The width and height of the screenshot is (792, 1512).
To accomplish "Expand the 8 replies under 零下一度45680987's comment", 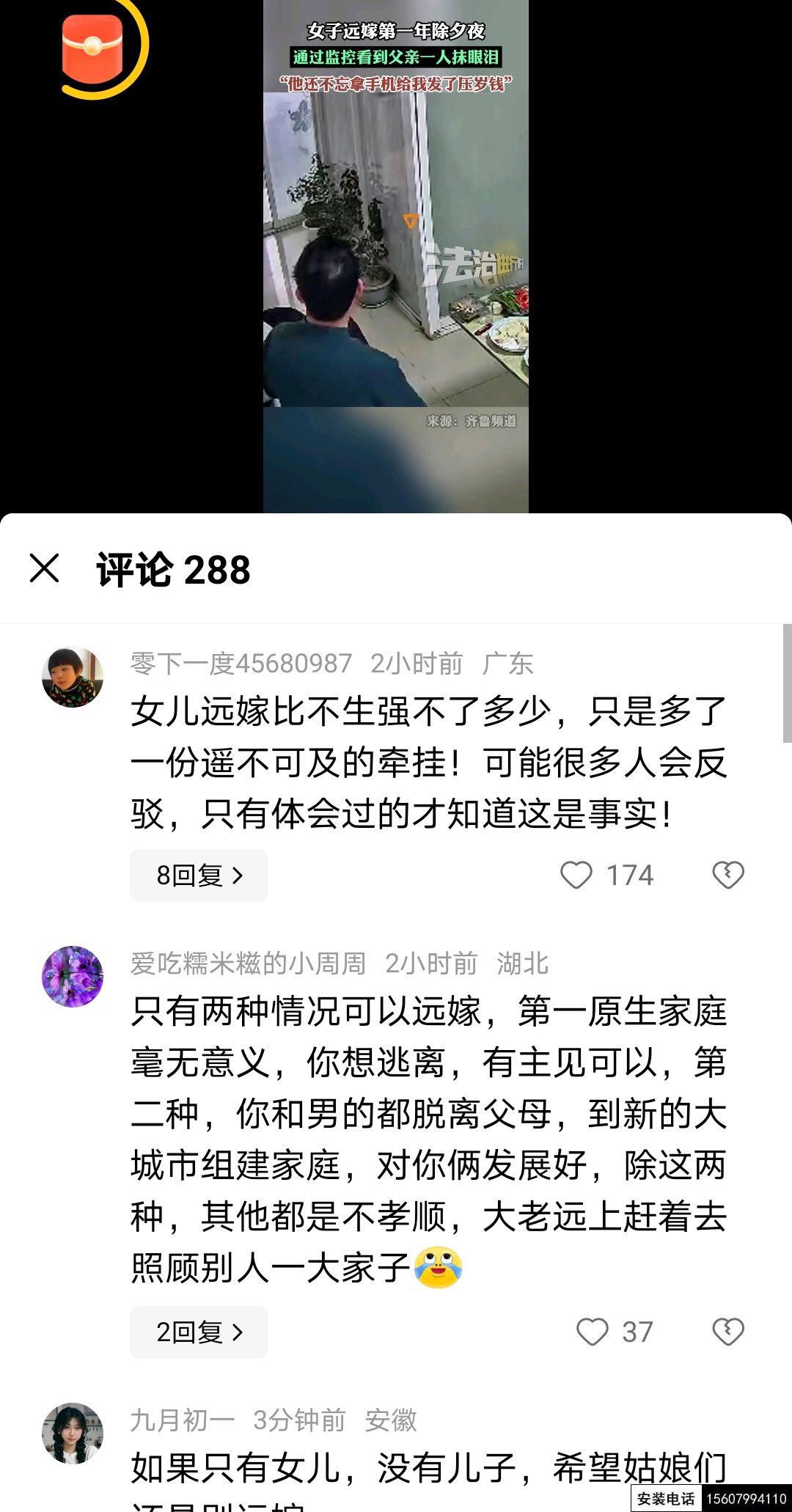I will click(x=198, y=875).
